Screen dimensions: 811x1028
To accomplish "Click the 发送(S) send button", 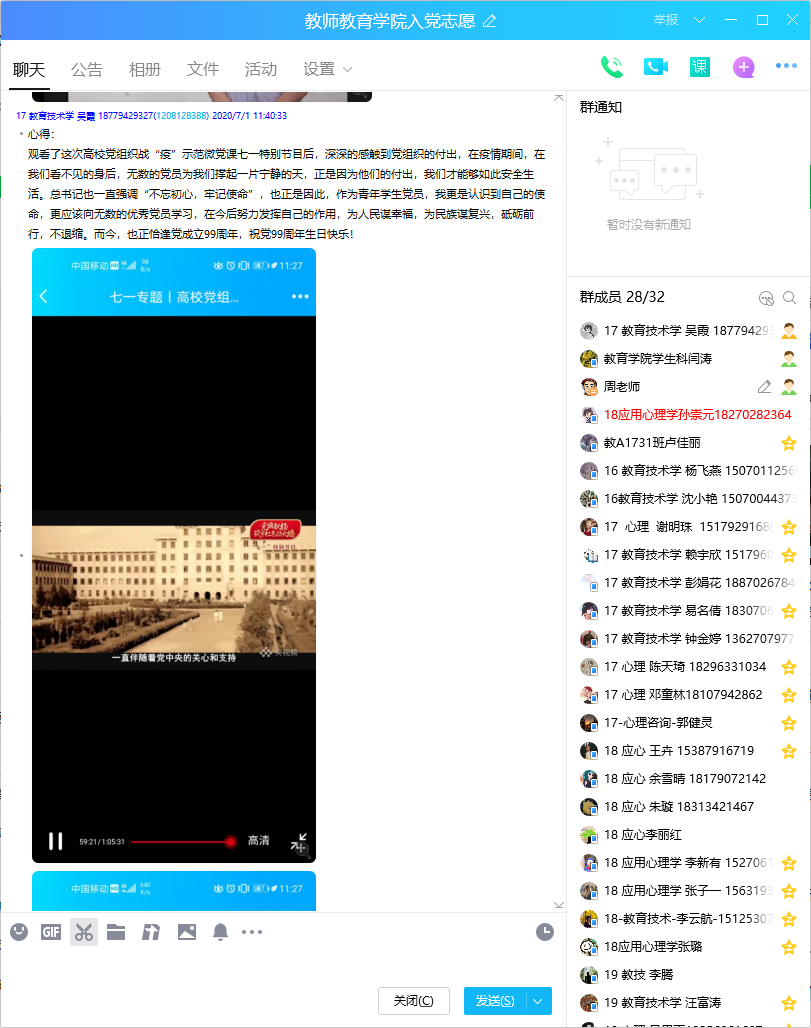I will 496,1001.
